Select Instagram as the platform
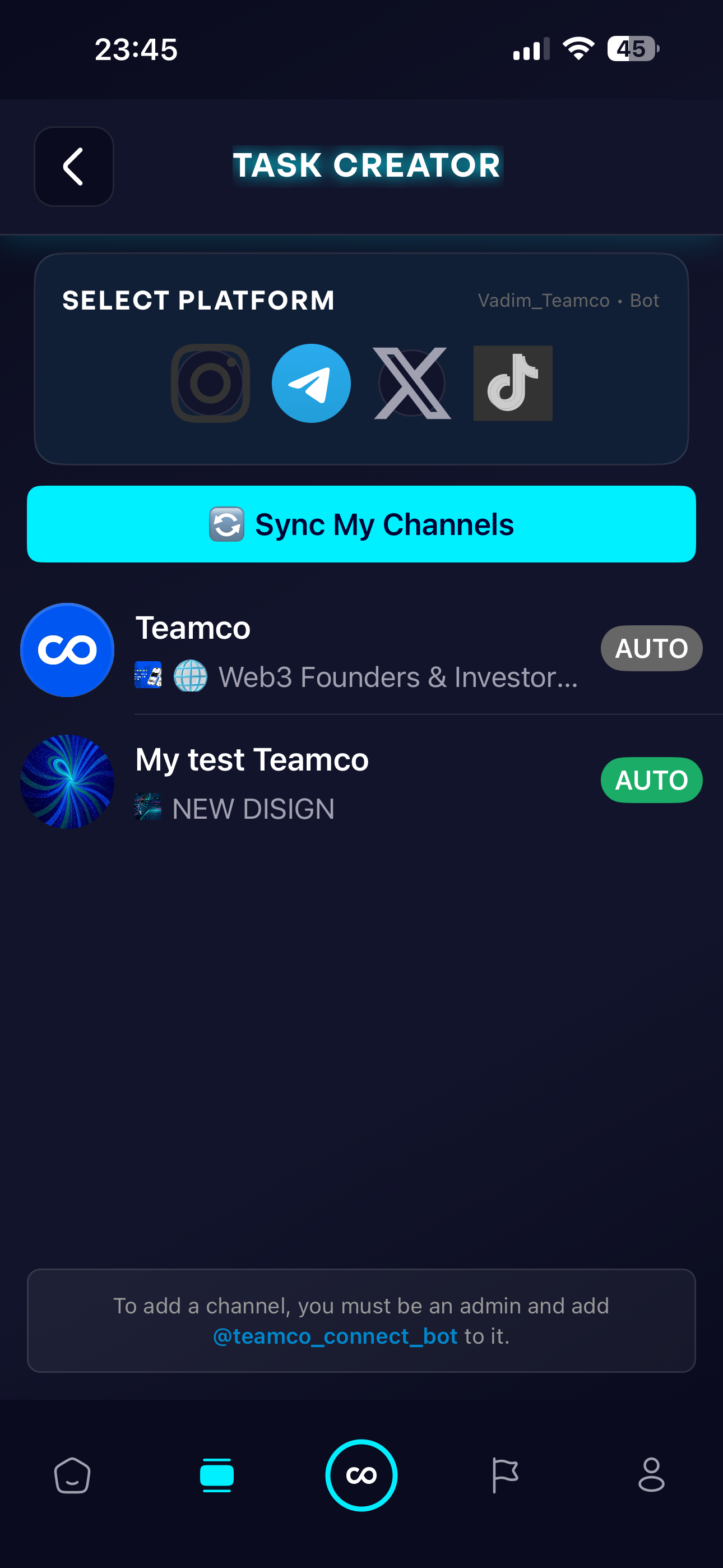The image size is (723, 1568). pyautogui.click(x=210, y=383)
